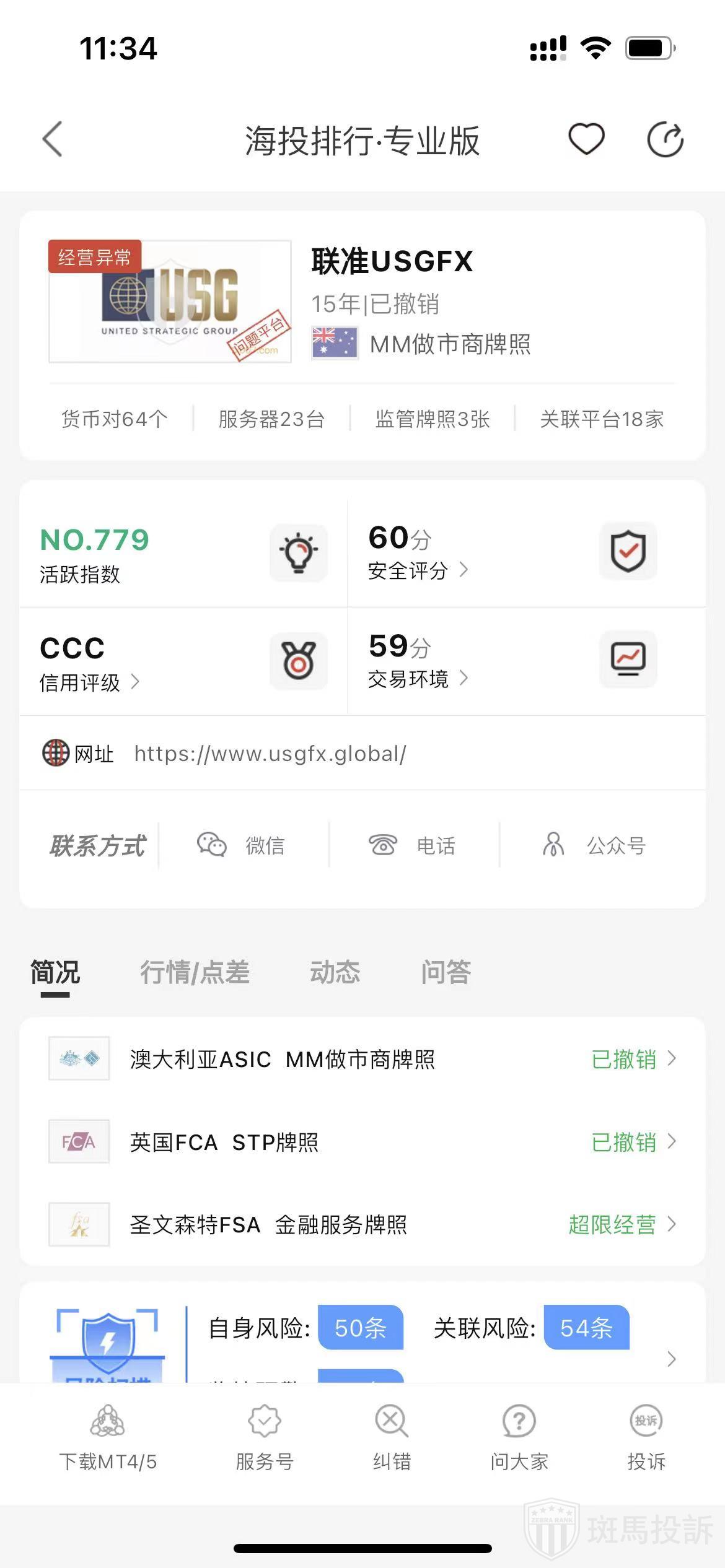Share this page via the share icon
This screenshot has height=1568, width=725.
(665, 139)
